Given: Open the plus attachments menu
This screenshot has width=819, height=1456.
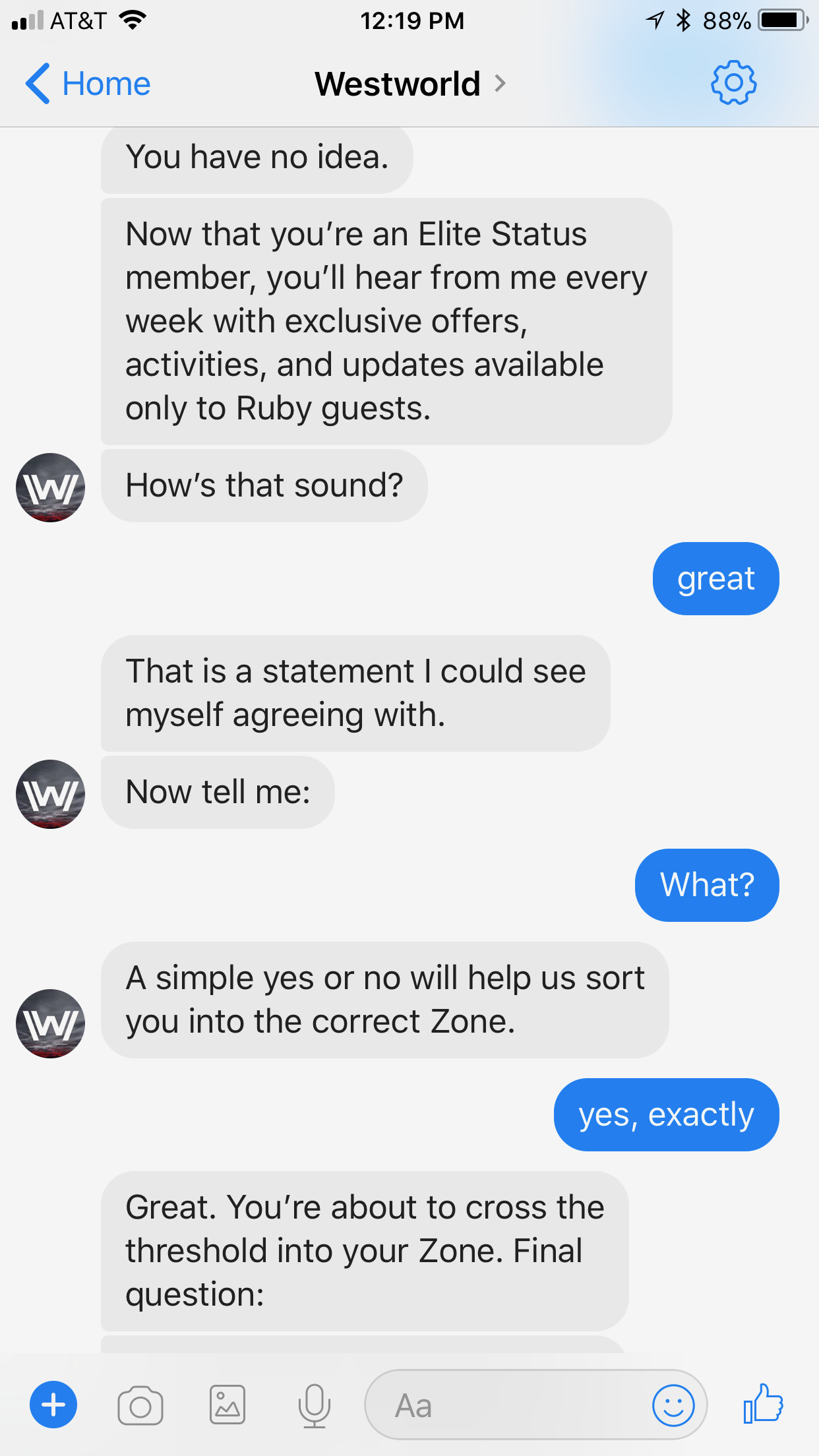Looking at the screenshot, I should pos(53,1405).
